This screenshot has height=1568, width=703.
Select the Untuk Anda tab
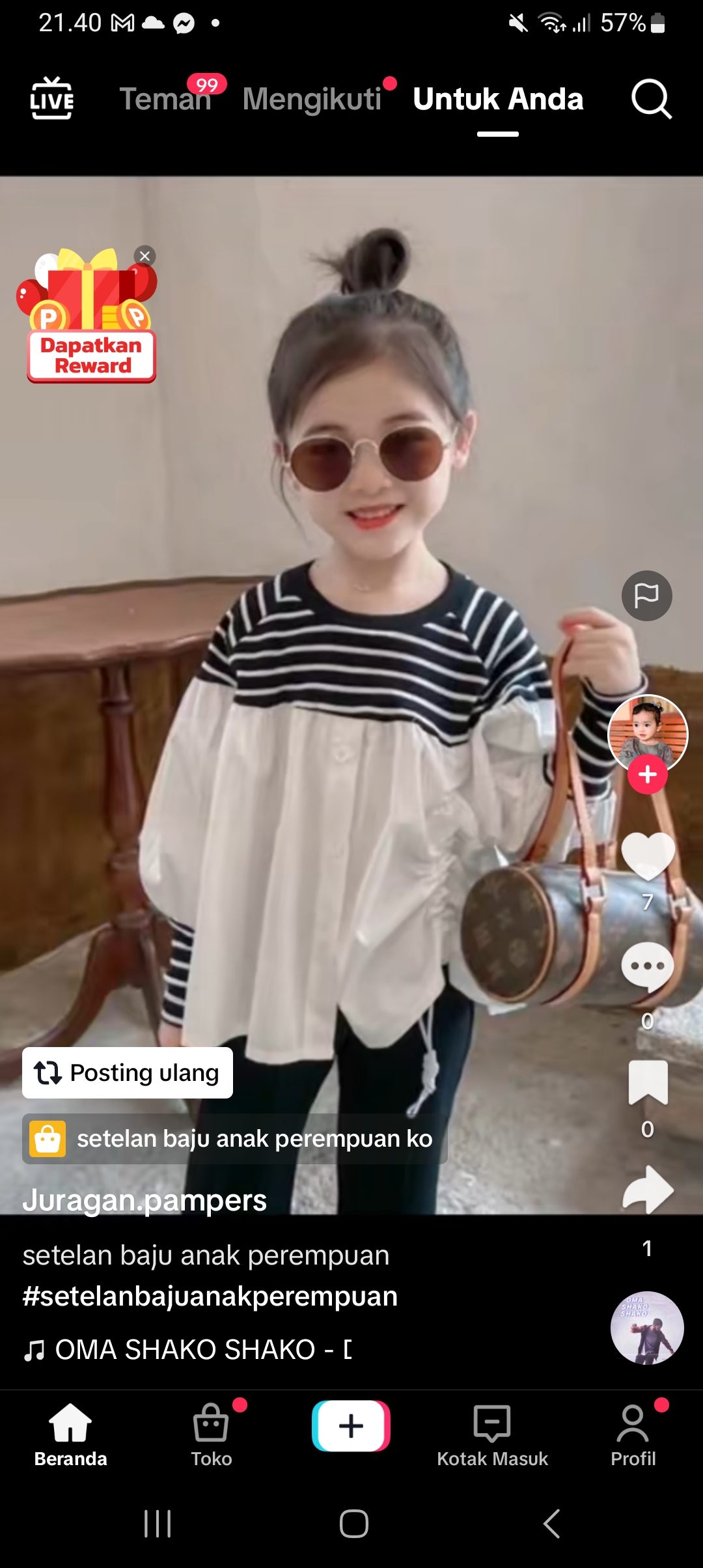click(498, 99)
